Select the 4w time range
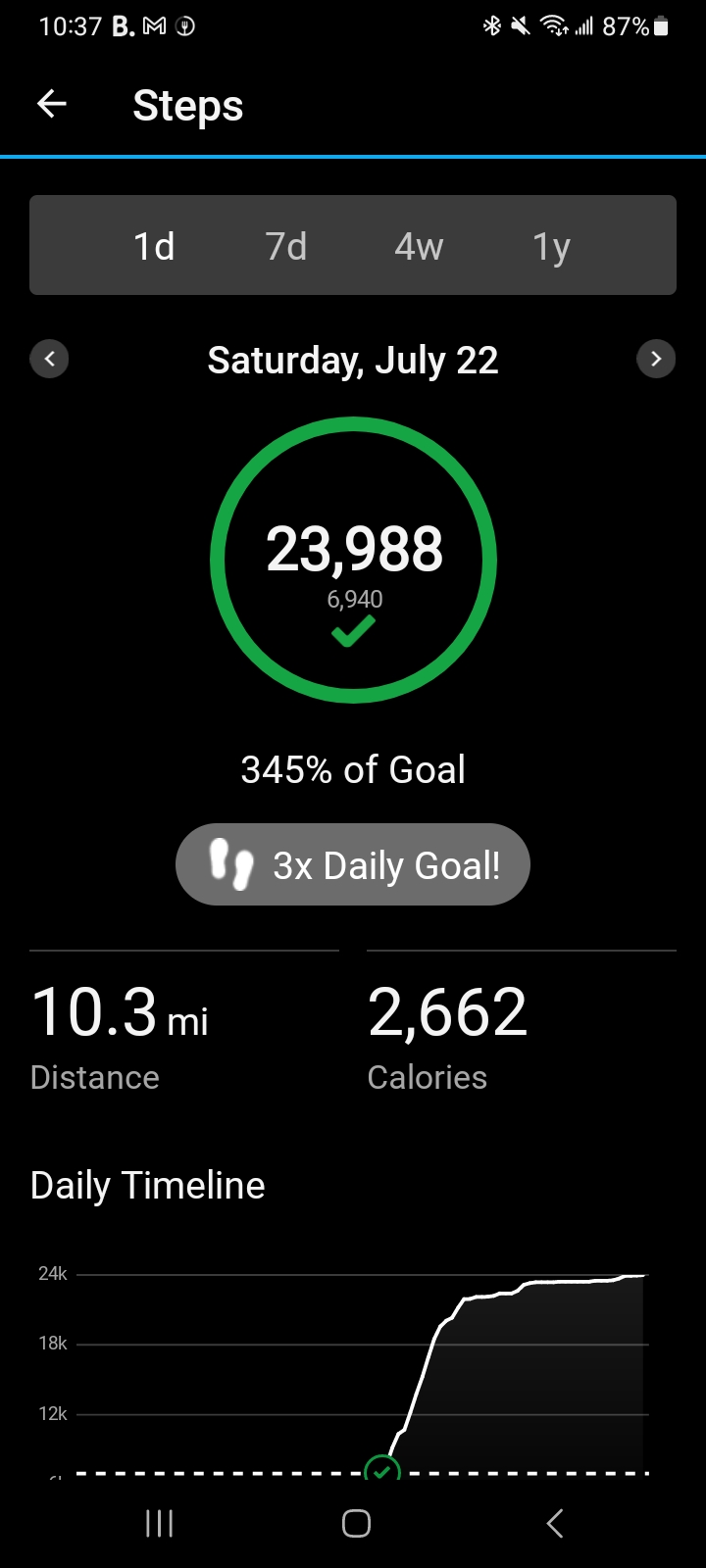 click(x=419, y=246)
